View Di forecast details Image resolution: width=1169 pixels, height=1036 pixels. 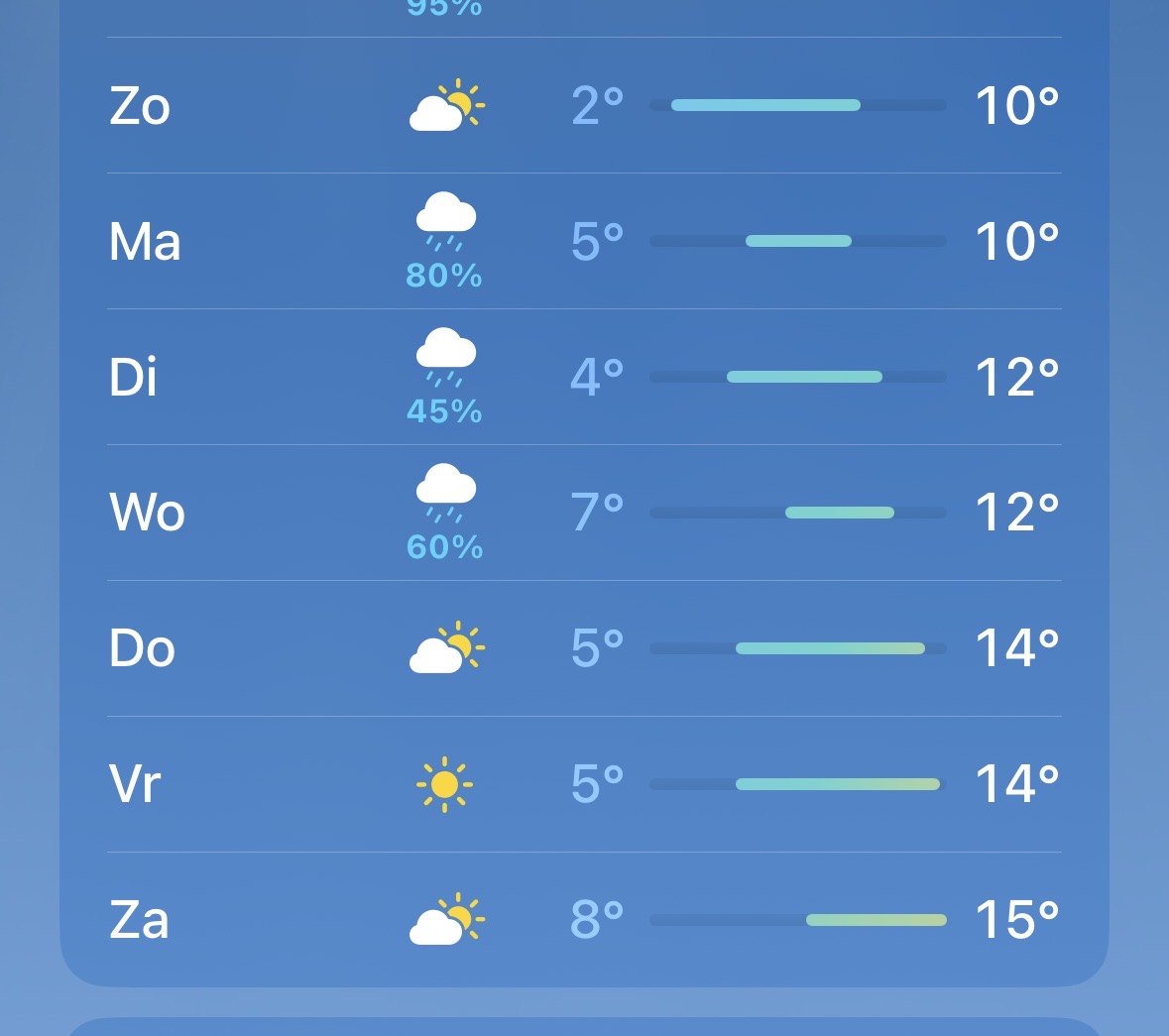click(x=584, y=377)
